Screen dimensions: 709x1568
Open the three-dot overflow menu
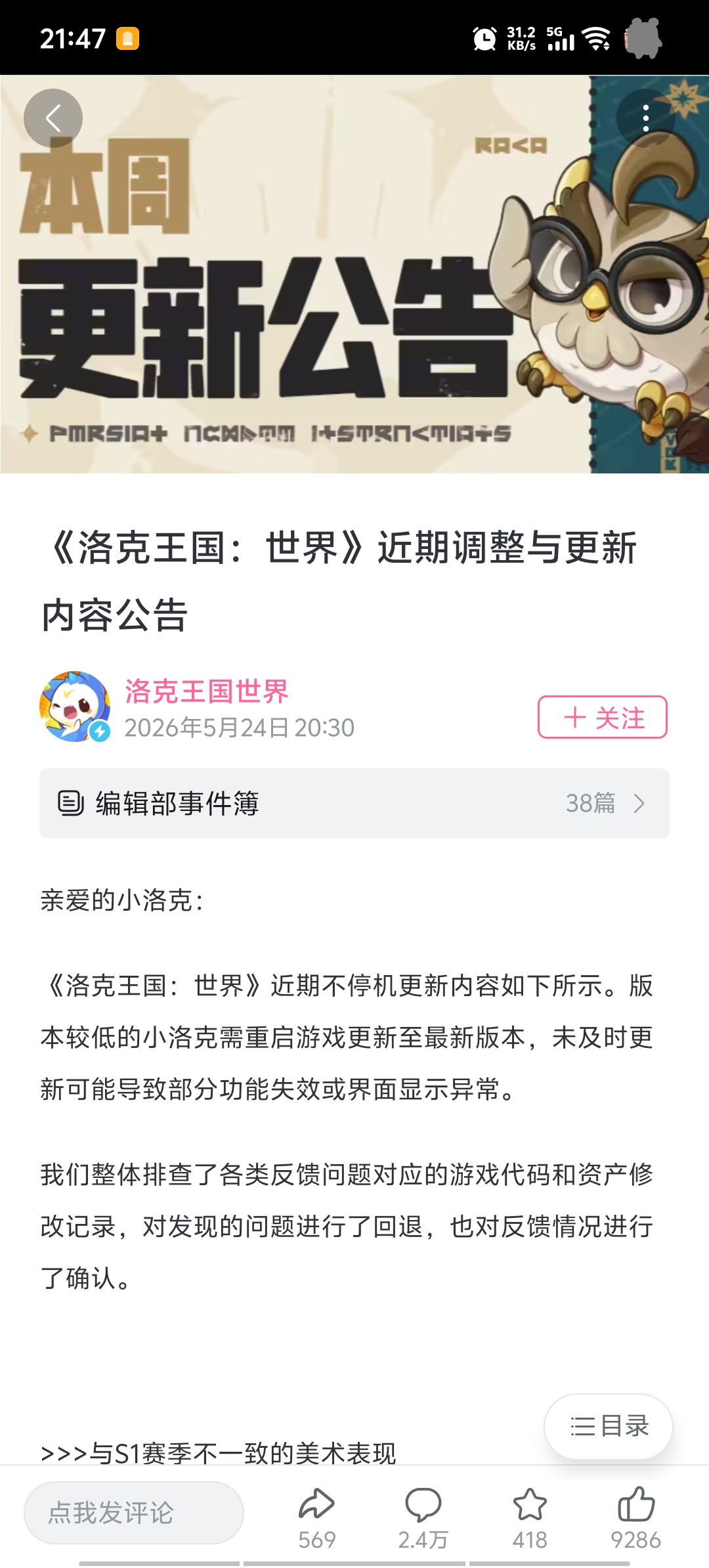coord(646,118)
